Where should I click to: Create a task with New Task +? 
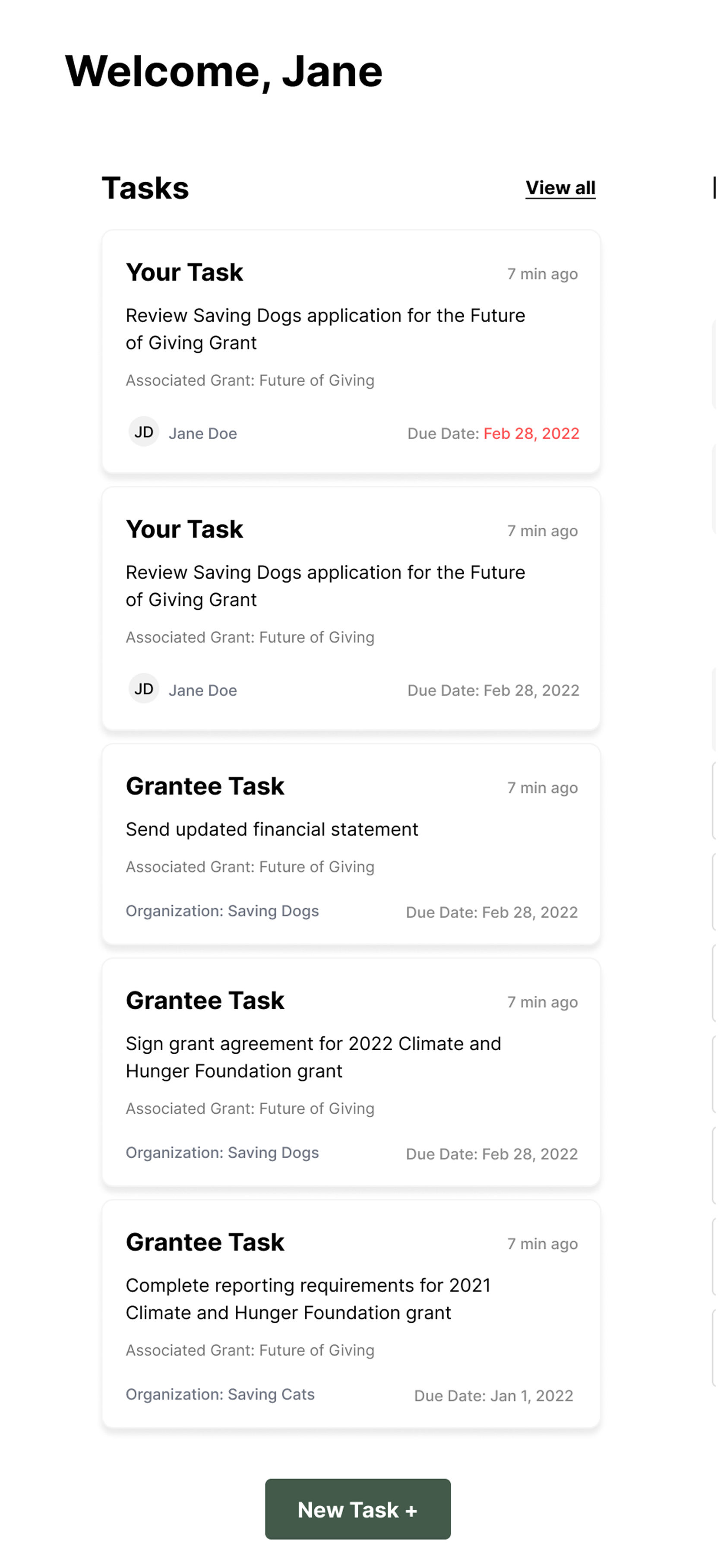tap(357, 1509)
